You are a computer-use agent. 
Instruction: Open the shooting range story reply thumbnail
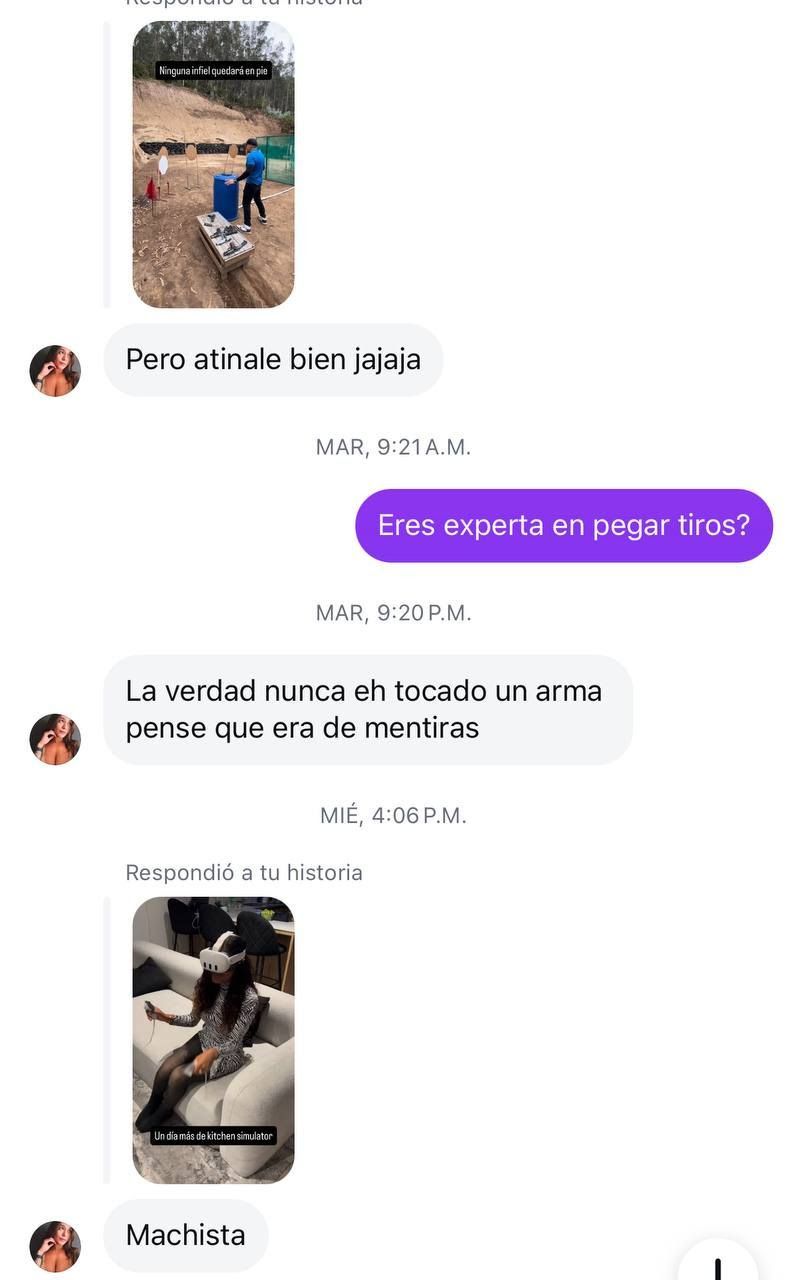(x=213, y=165)
